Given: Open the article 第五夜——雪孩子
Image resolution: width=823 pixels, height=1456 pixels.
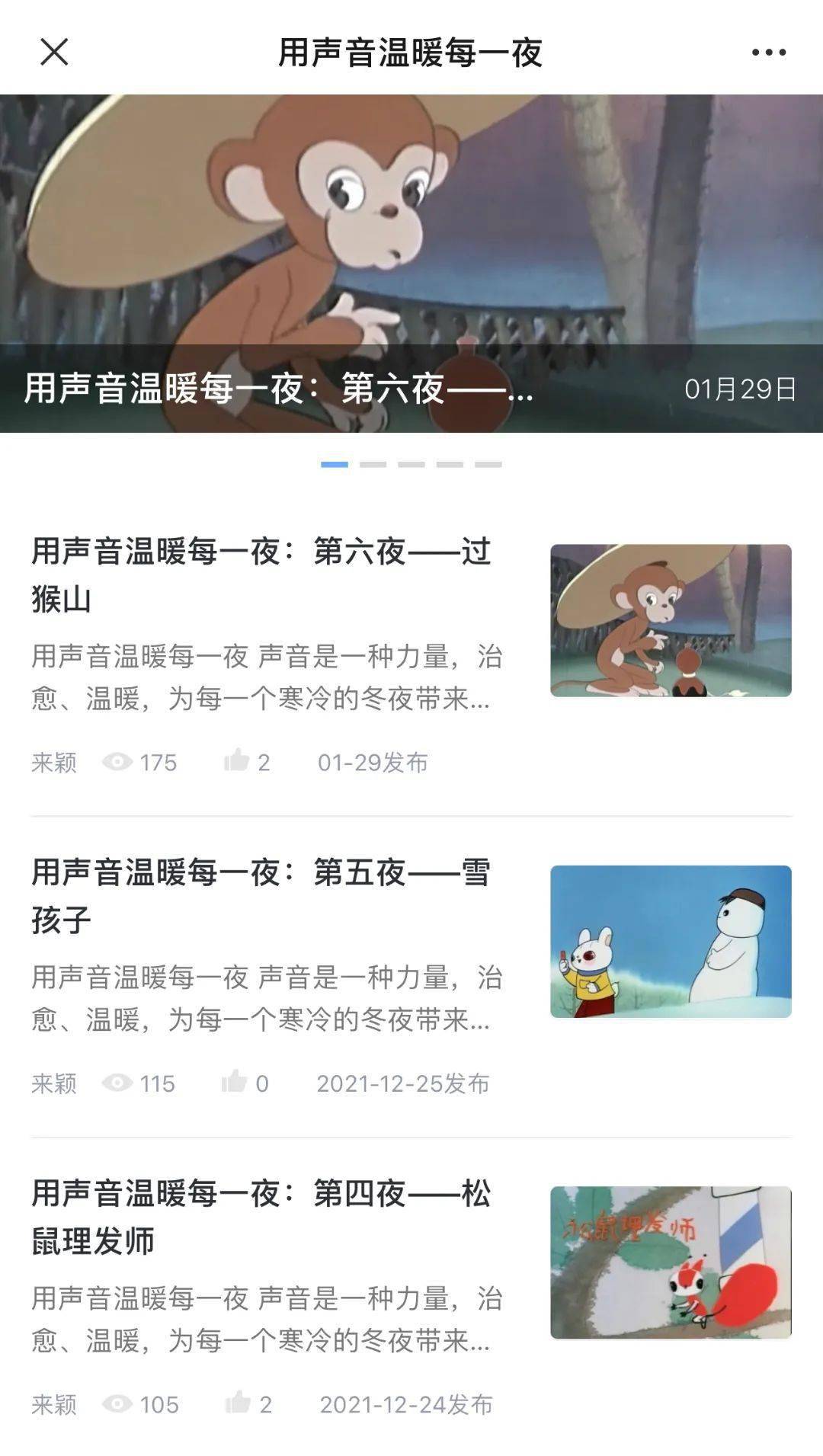Looking at the screenshot, I should 261,896.
